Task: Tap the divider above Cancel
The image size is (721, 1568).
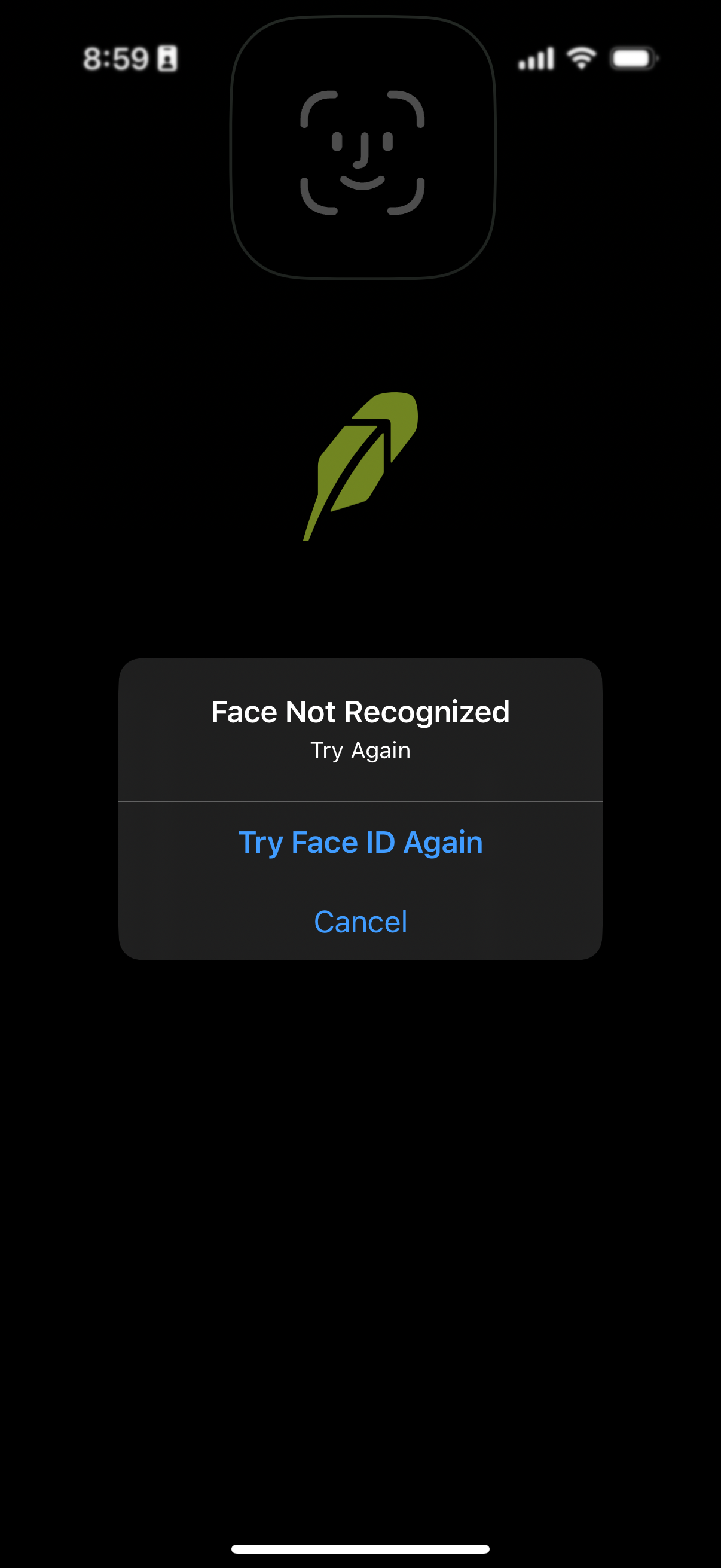Action: pyautogui.click(x=360, y=881)
